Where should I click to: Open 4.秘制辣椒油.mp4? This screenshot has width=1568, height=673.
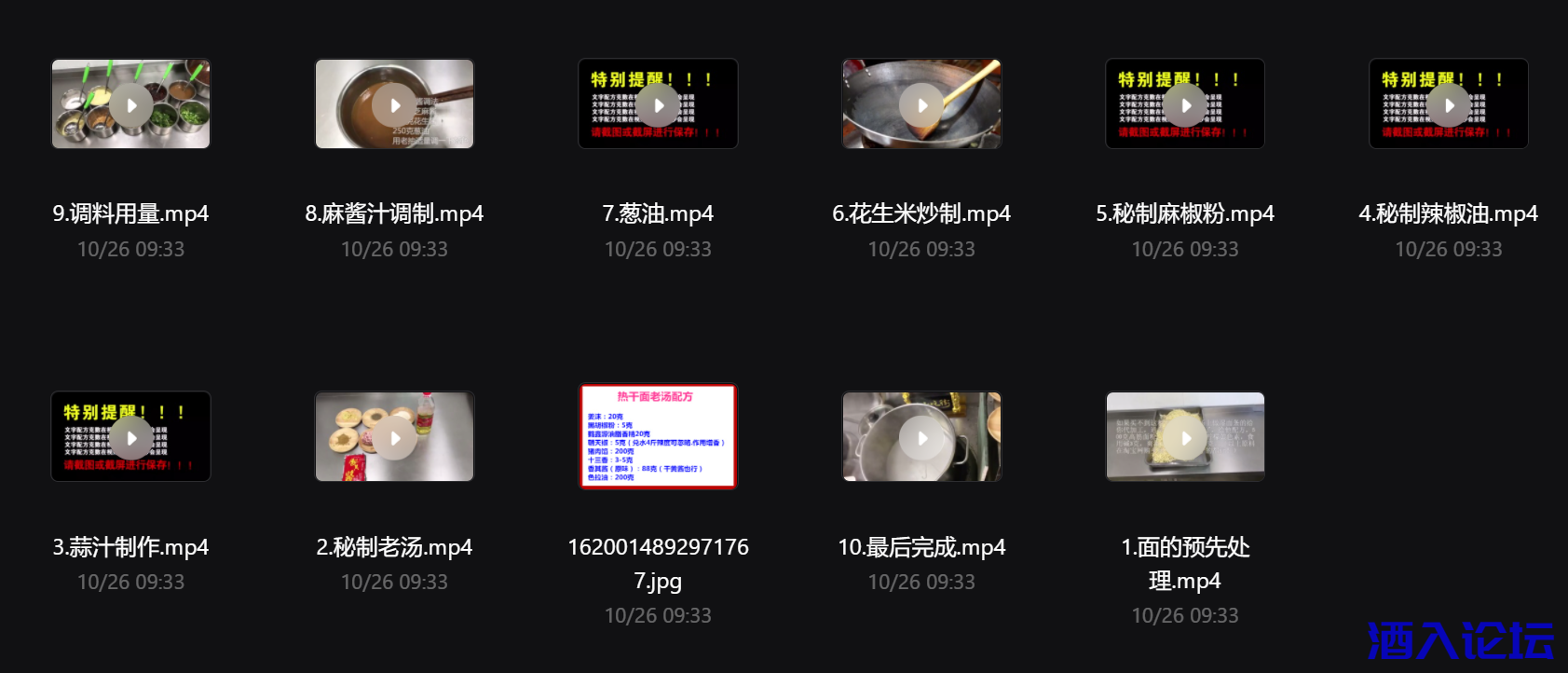coord(1449,105)
